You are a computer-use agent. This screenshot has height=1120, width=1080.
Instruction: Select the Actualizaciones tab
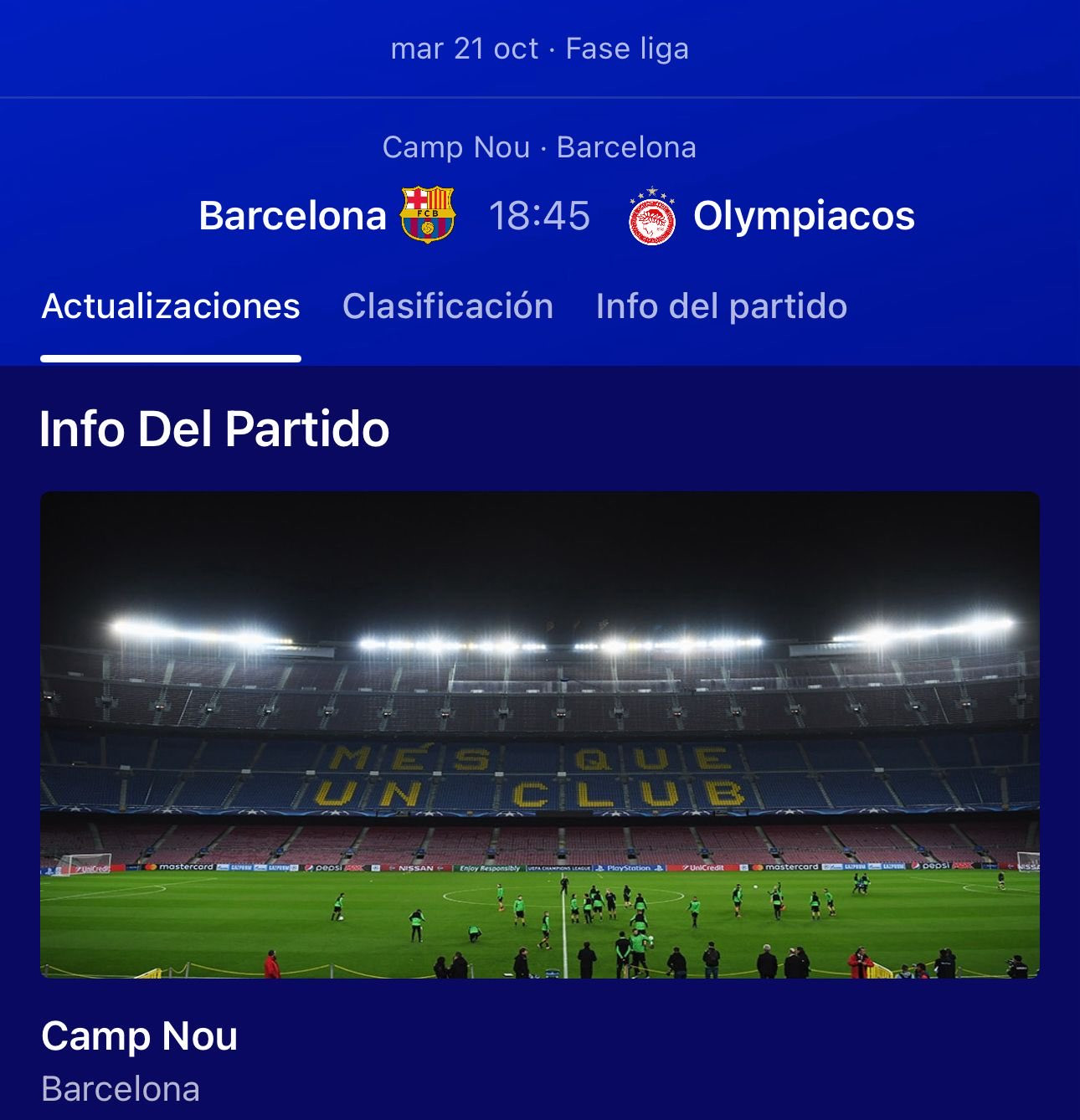[171, 306]
